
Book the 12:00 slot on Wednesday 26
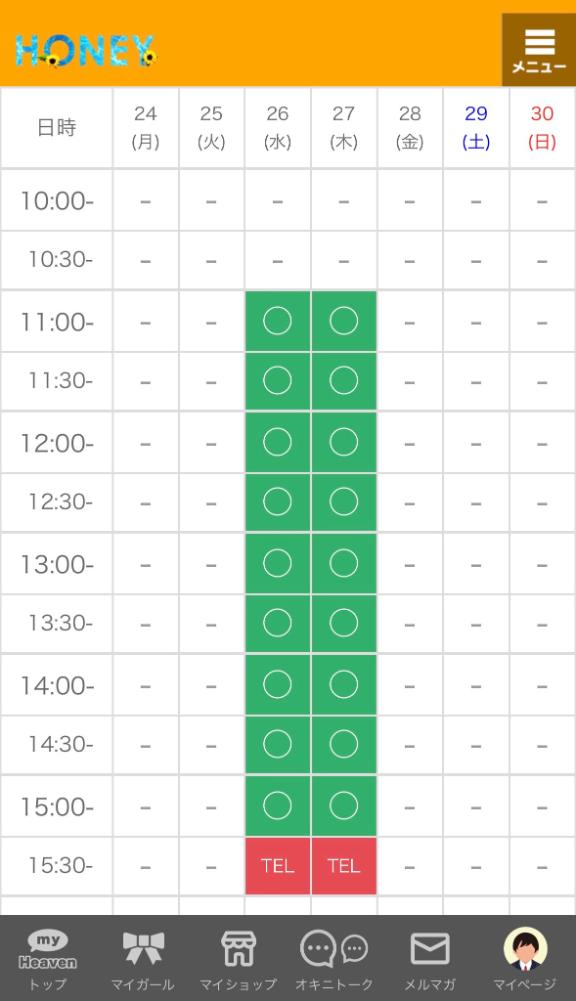tap(278, 442)
